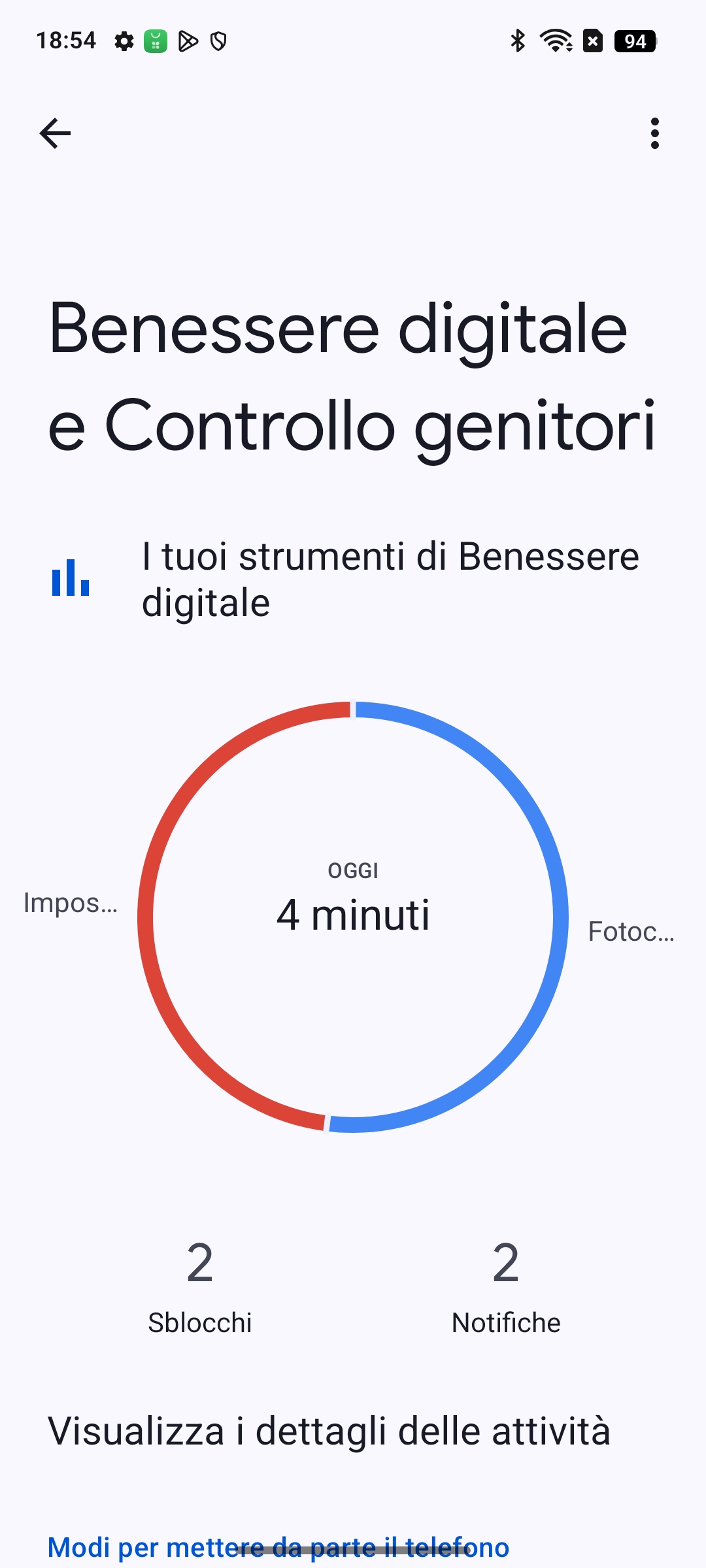Open Visualizza i dettagli delle attività
The height and width of the screenshot is (1568, 706).
pos(329,1431)
